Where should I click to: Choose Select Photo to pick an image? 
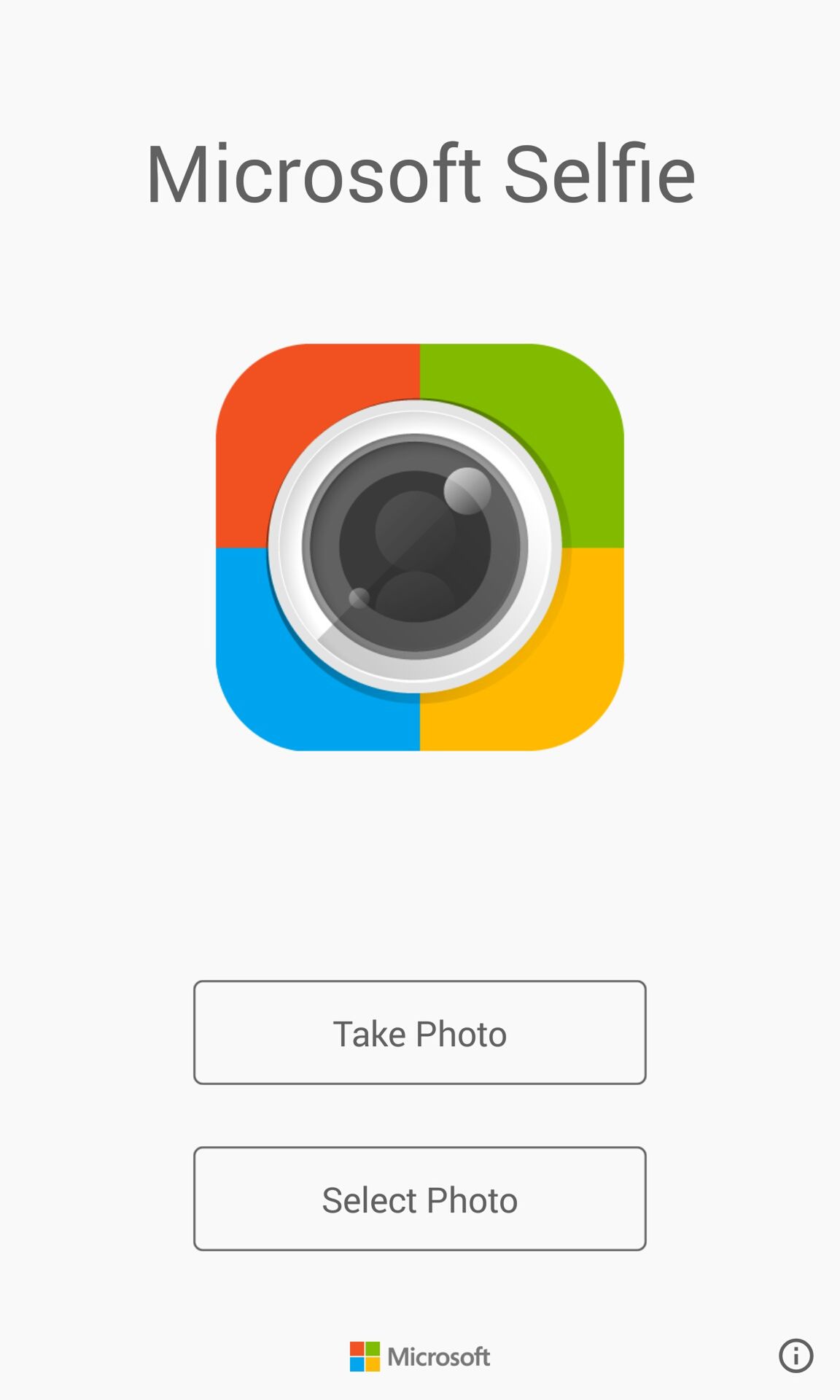[420, 1199]
